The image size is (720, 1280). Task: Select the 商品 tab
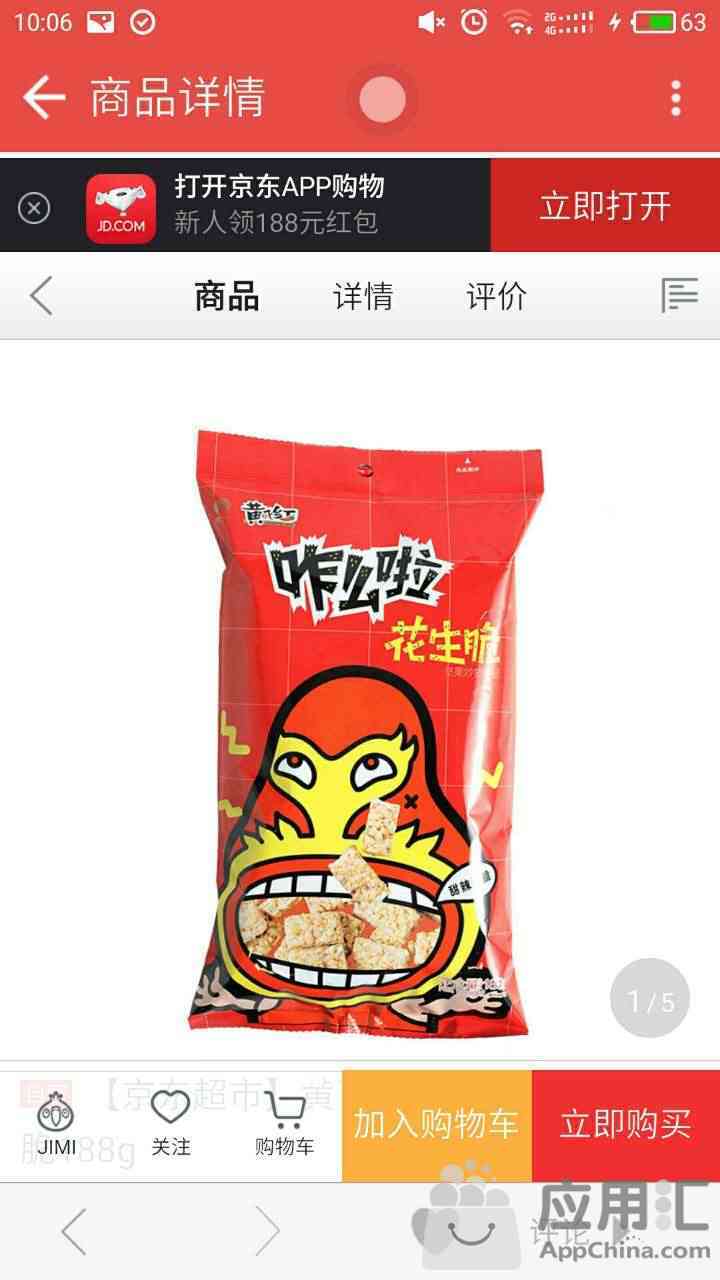tap(227, 296)
